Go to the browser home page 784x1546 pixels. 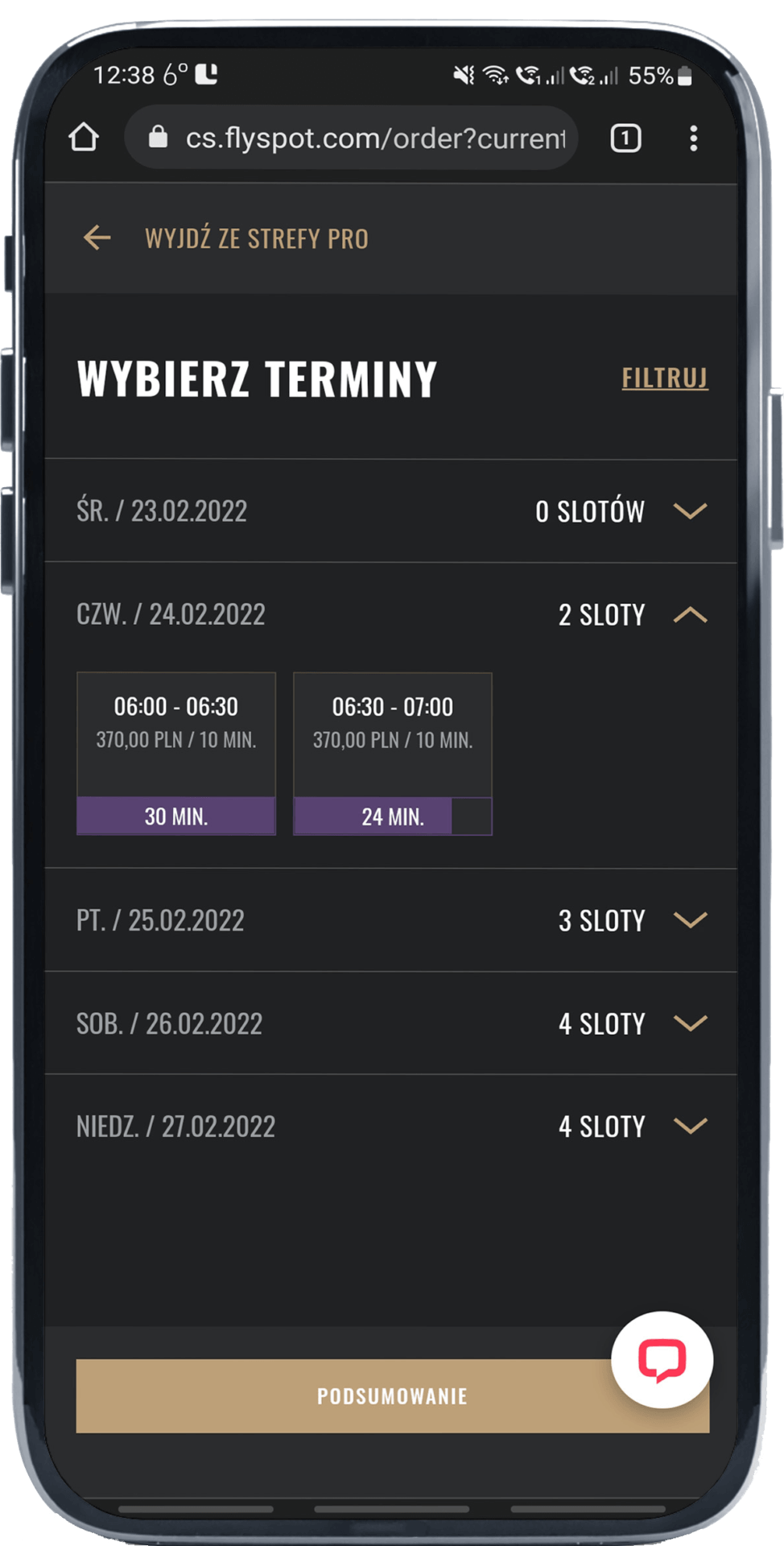pos(84,138)
